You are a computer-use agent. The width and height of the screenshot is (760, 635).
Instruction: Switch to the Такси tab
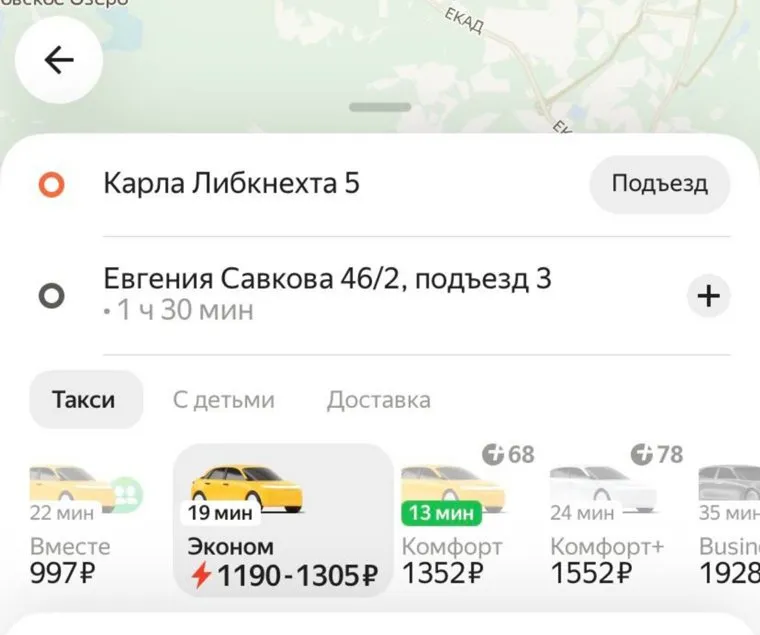point(84,400)
